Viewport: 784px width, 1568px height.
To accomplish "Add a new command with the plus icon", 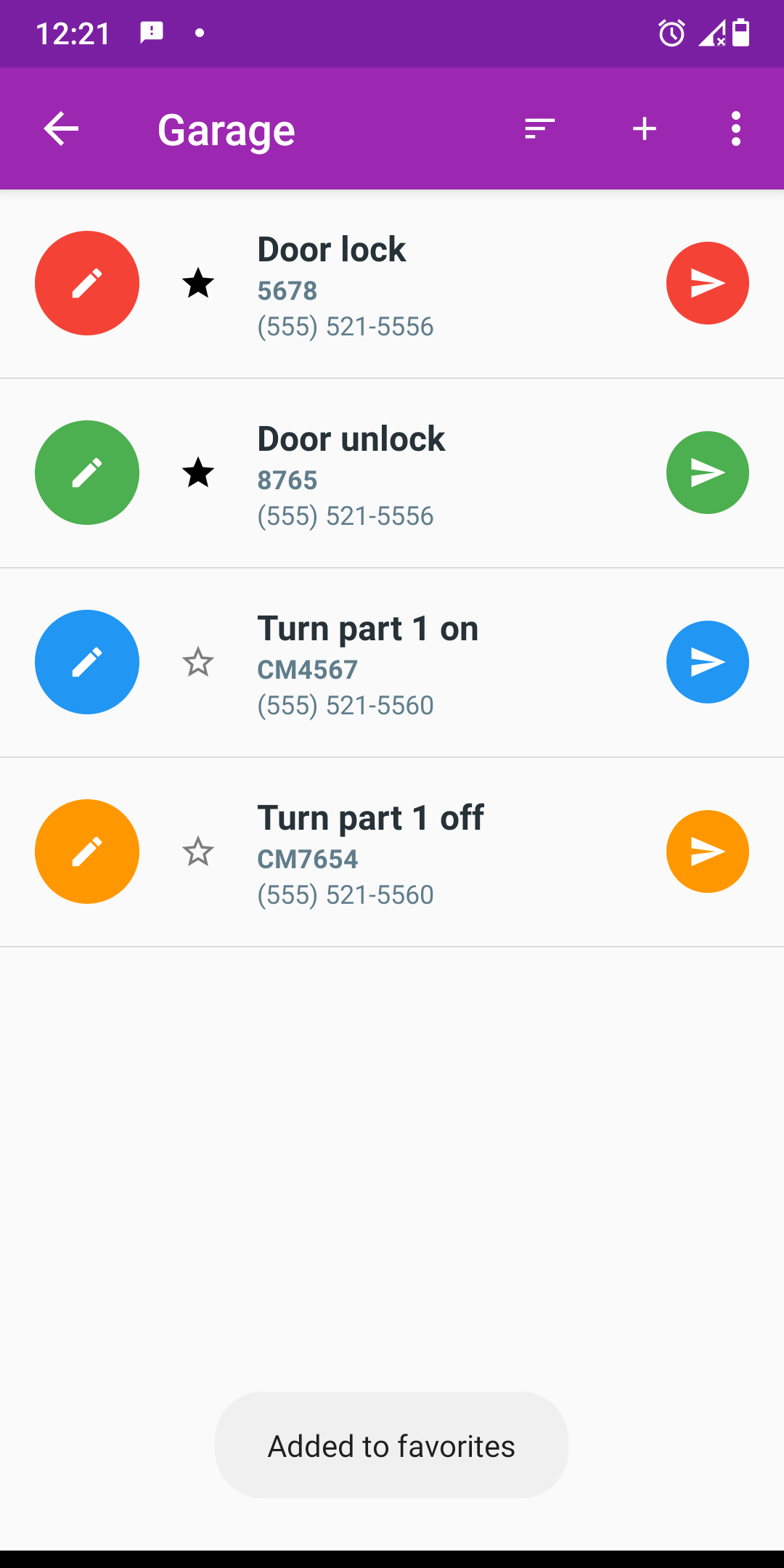I will click(644, 128).
